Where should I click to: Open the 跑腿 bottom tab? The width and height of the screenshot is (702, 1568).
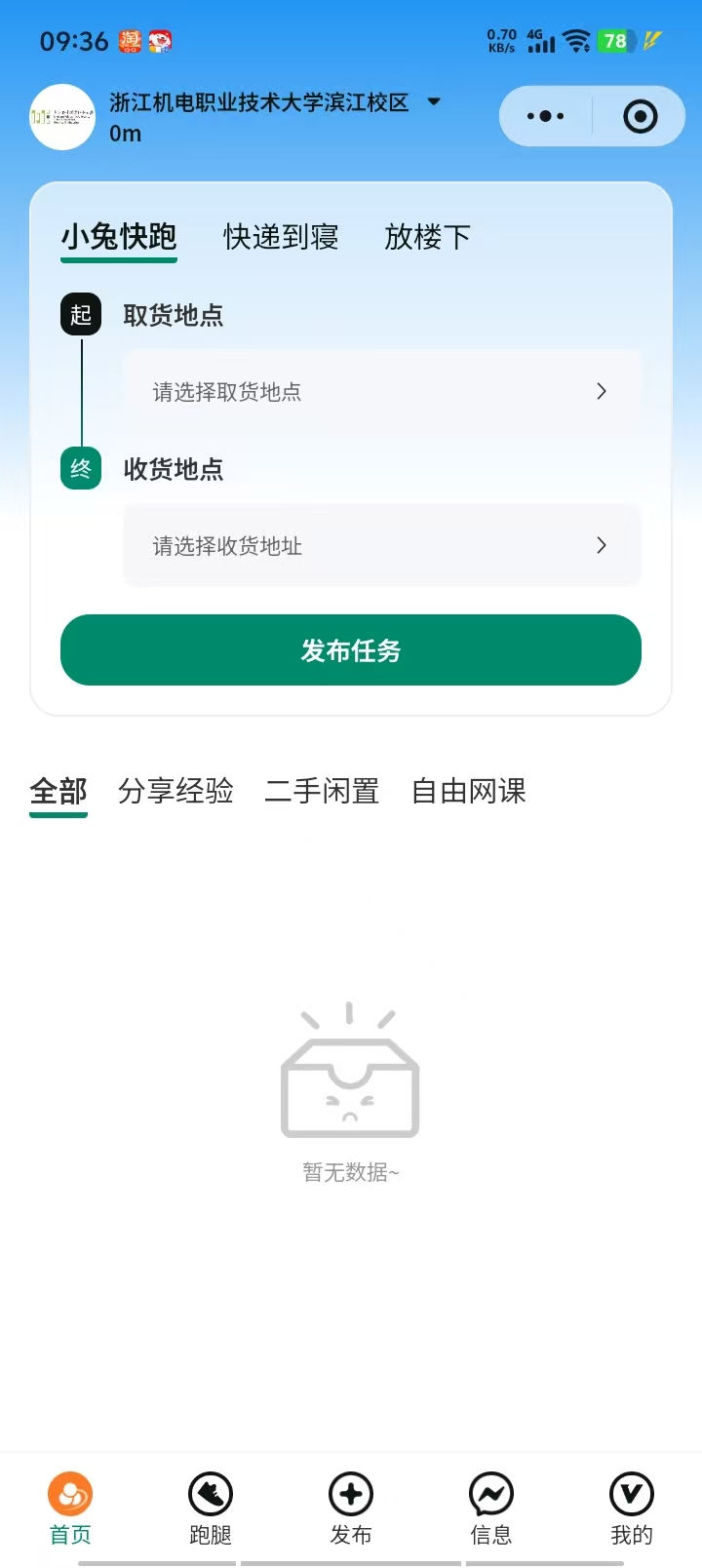211,1508
